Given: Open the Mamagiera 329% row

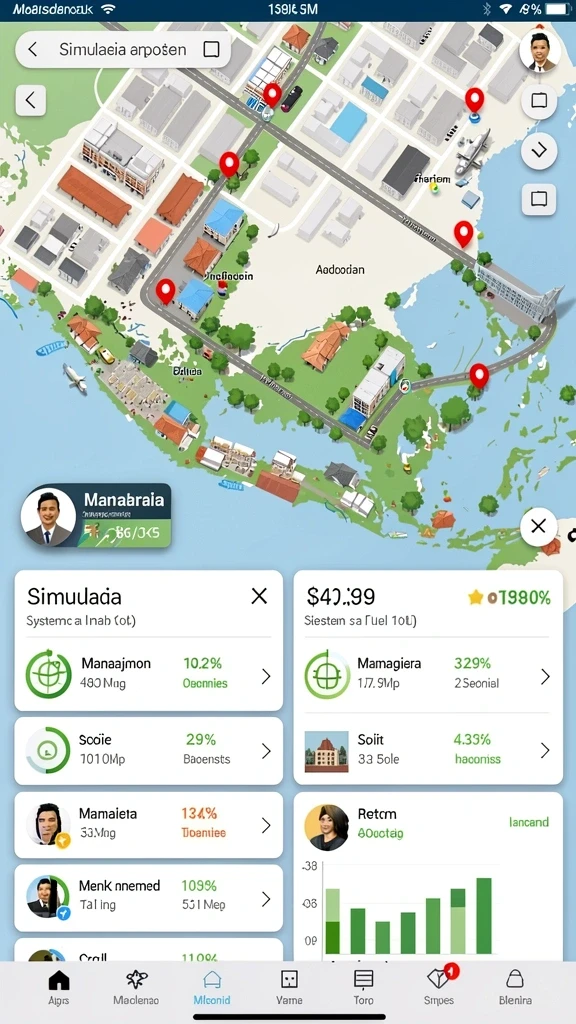Looking at the screenshot, I should point(428,676).
